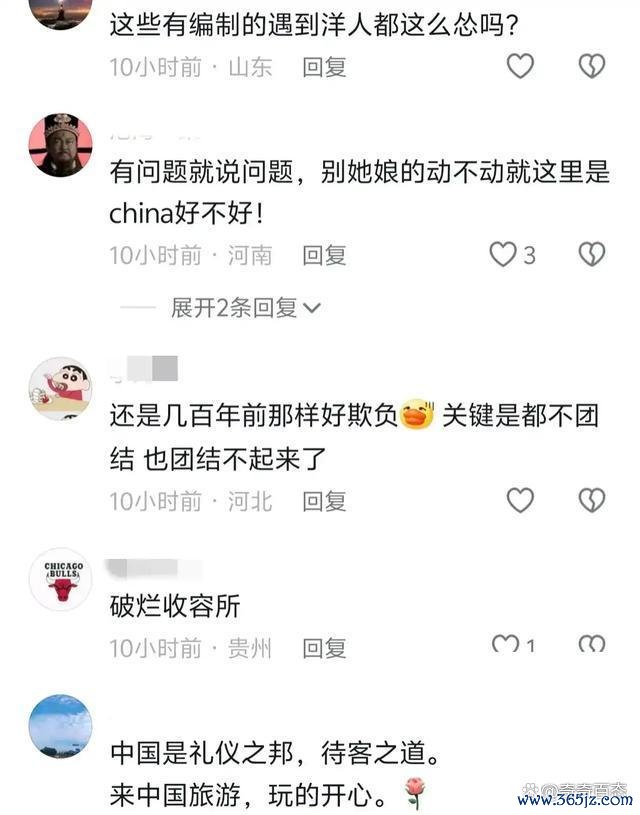Like the Henan comment mentioning china
The height and width of the screenshot is (815, 640).
(x=503, y=255)
